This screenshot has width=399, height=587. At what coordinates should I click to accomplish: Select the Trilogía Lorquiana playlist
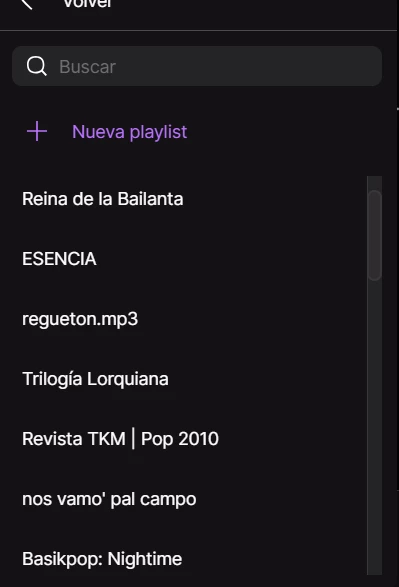coord(95,379)
